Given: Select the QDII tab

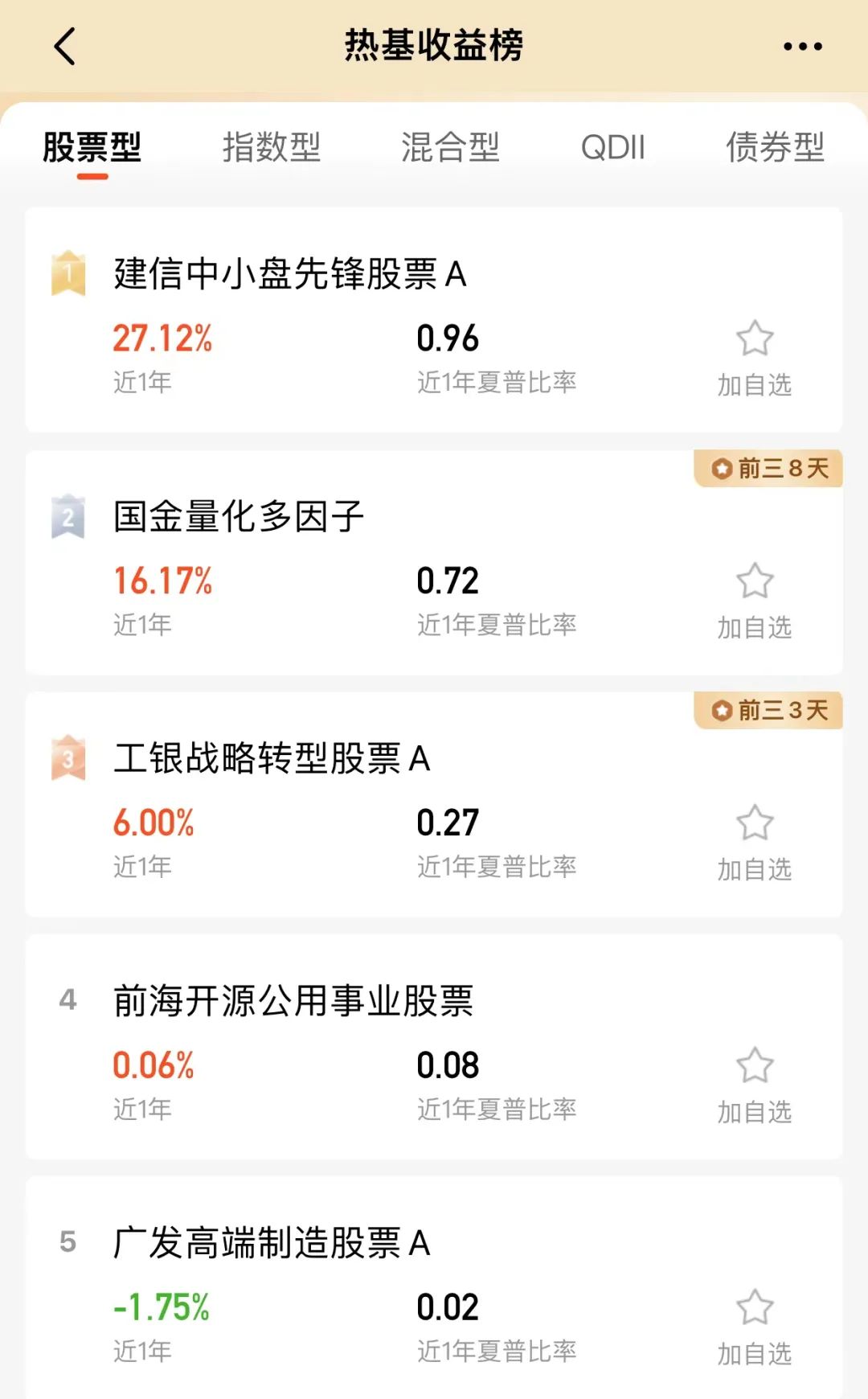Looking at the screenshot, I should click(x=612, y=147).
